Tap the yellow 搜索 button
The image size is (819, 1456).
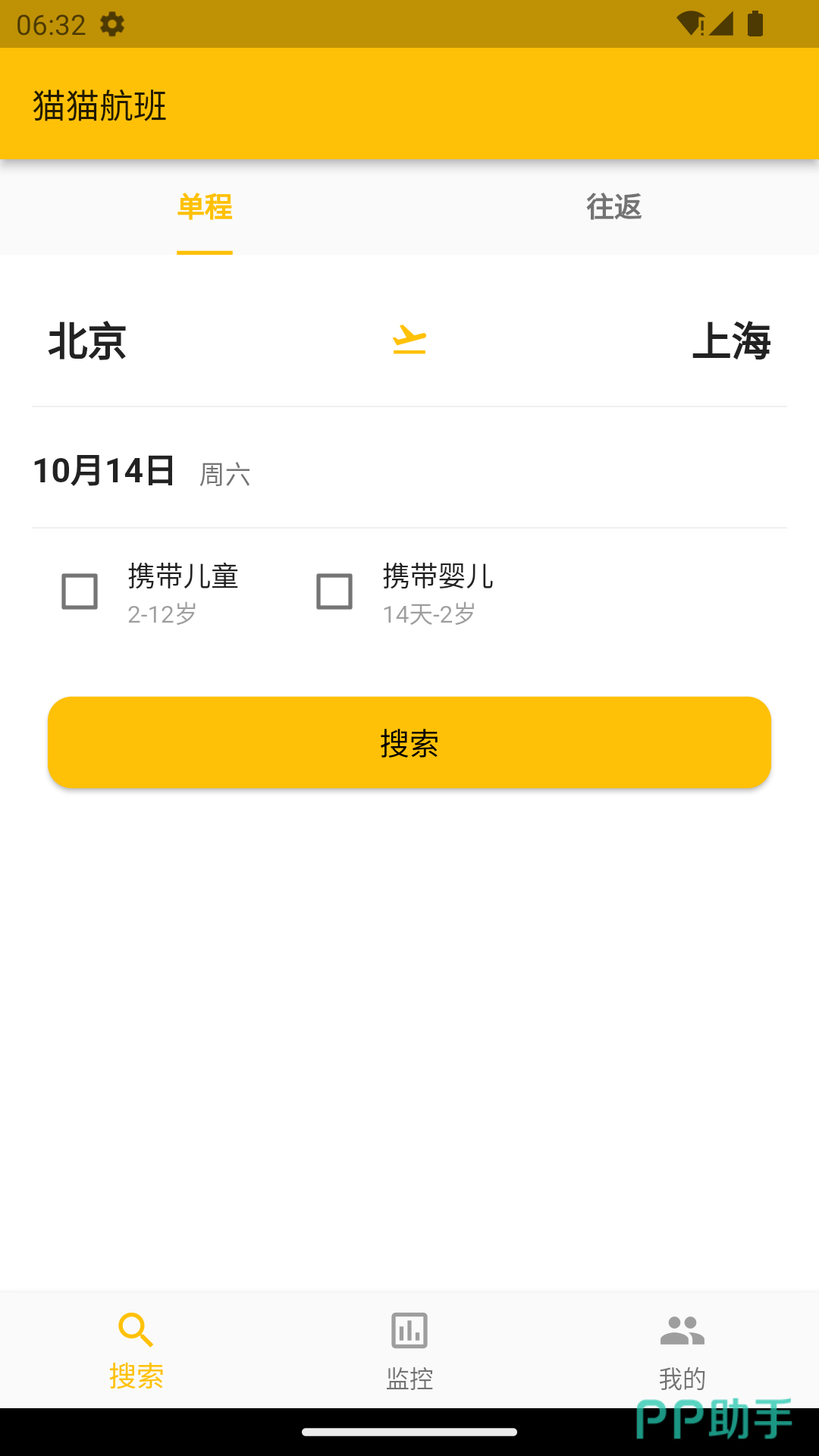[409, 742]
